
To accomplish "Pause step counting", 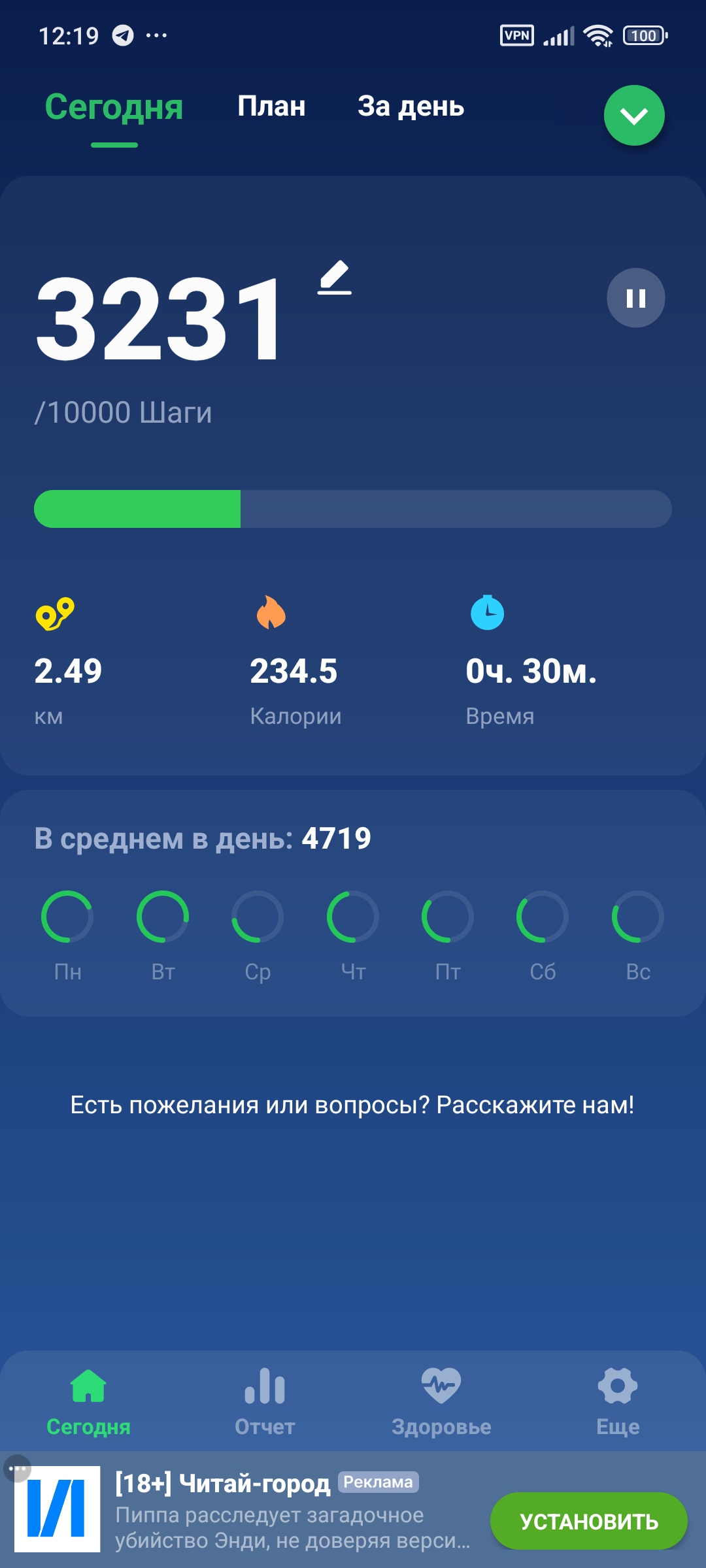I will [635, 298].
